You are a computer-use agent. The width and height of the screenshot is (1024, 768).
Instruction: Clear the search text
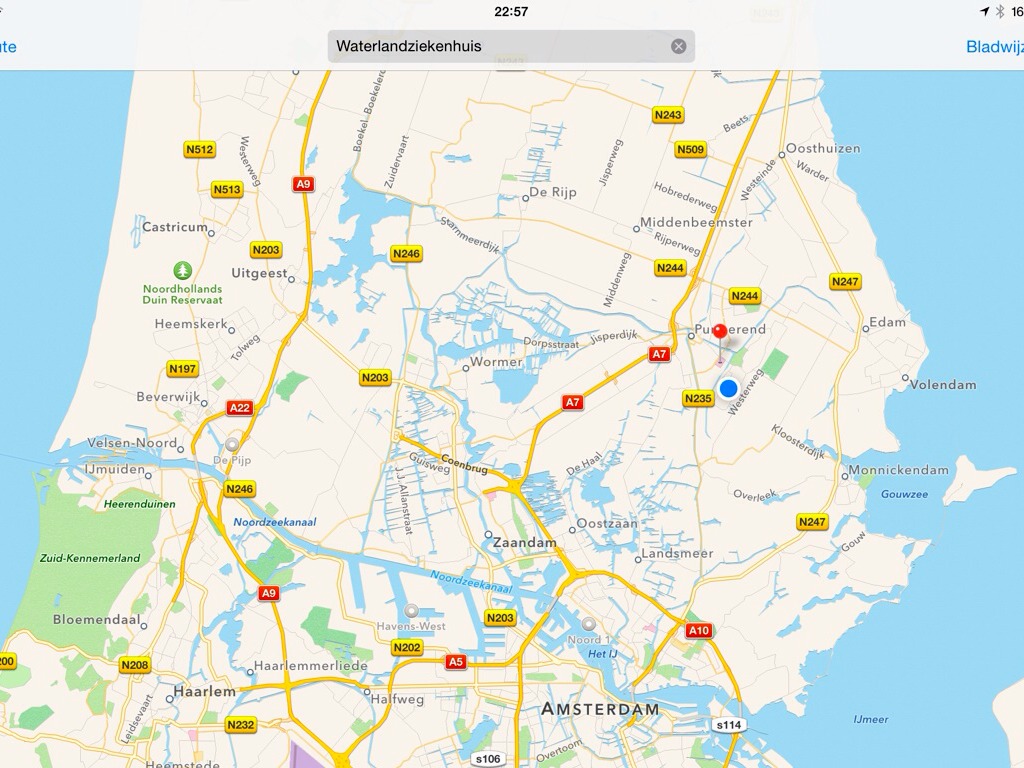(x=679, y=46)
